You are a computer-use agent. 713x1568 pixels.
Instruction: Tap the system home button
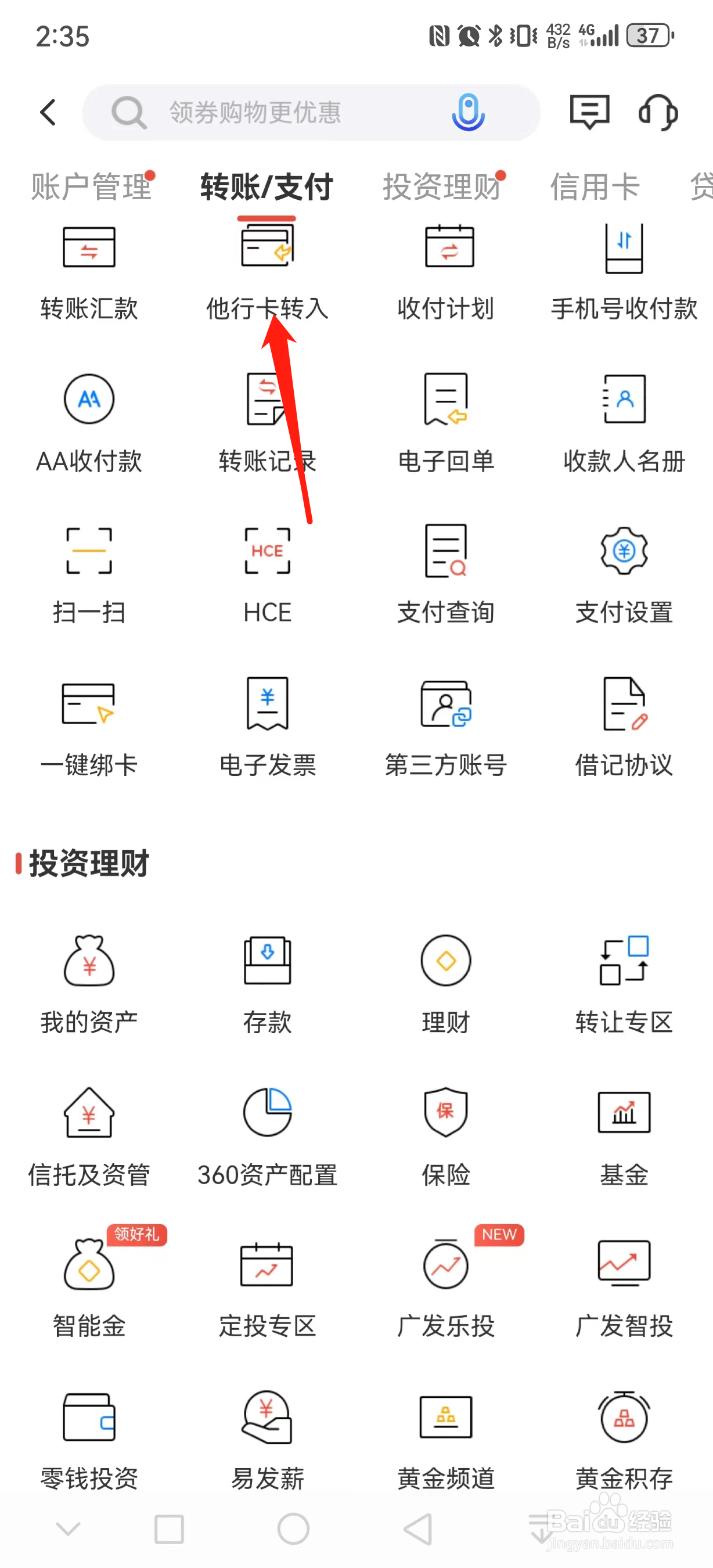293,1529
